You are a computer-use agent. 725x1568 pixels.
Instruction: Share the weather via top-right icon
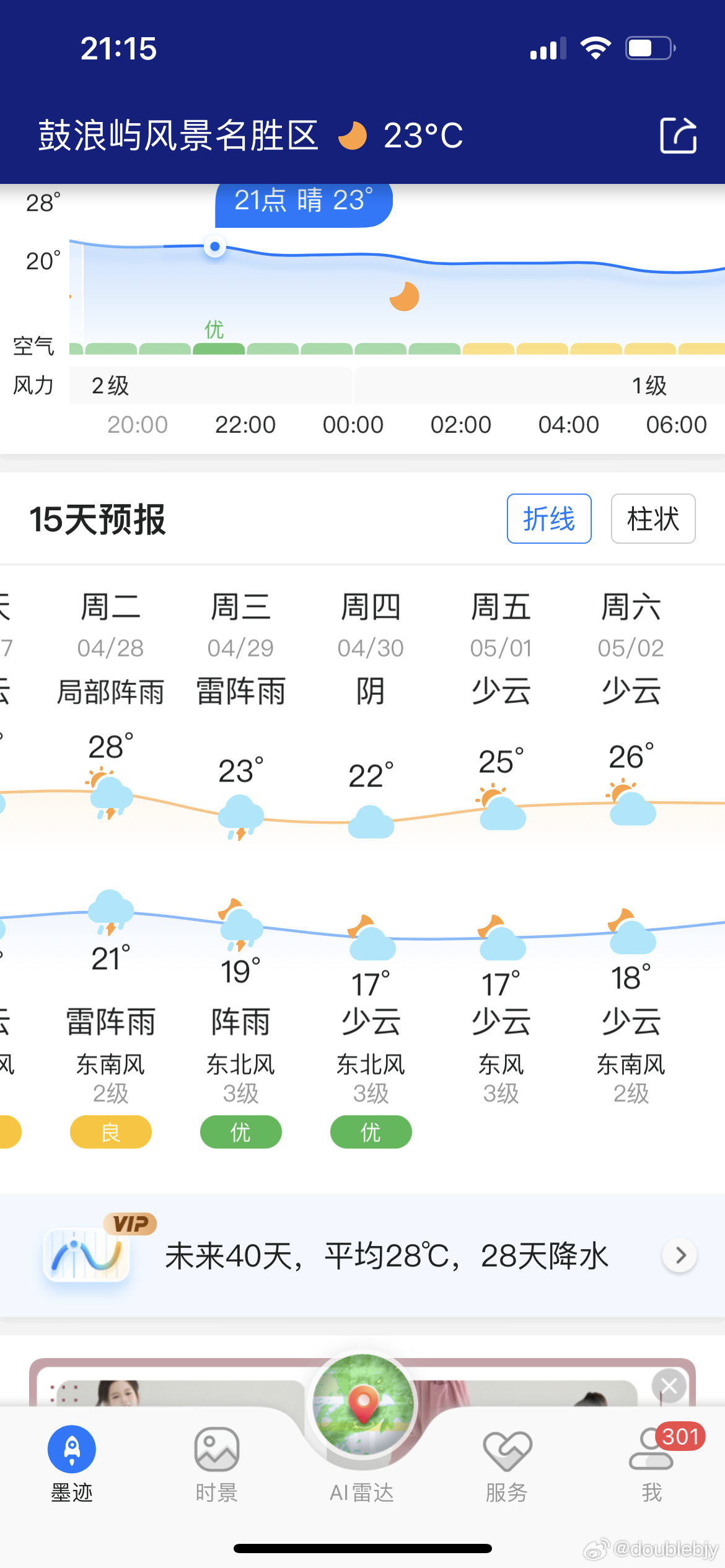pos(678,135)
